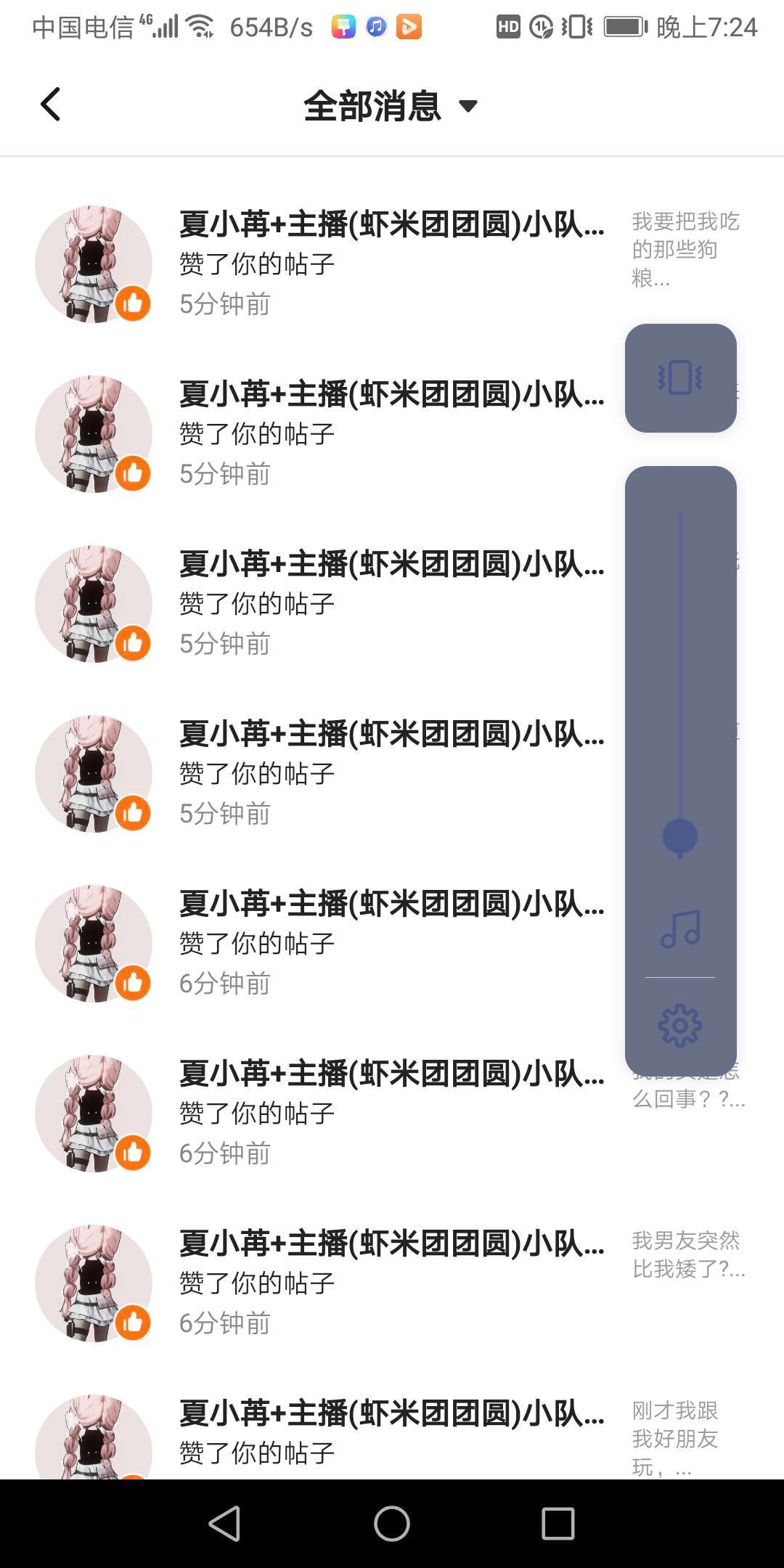Open the like notification about 我男友突然比我矮了
This screenshot has width=784, height=1568.
point(392,1282)
